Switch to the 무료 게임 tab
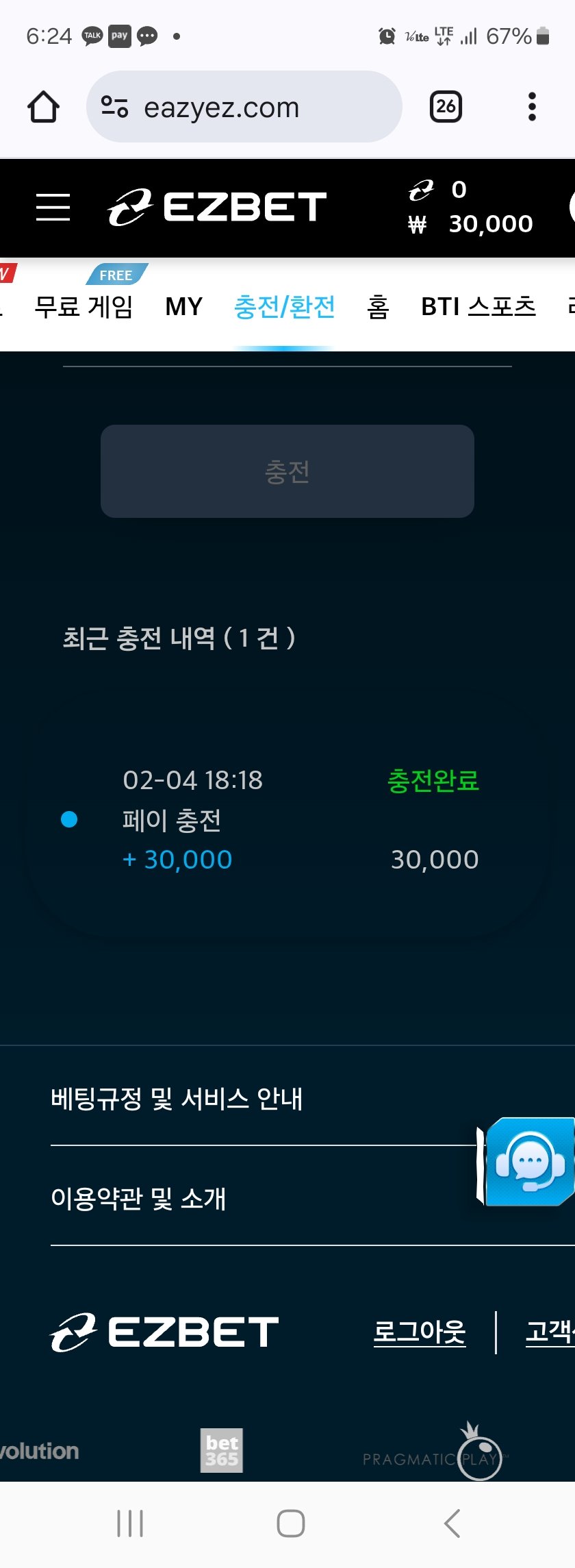The width and height of the screenshot is (575, 1568). tap(84, 306)
